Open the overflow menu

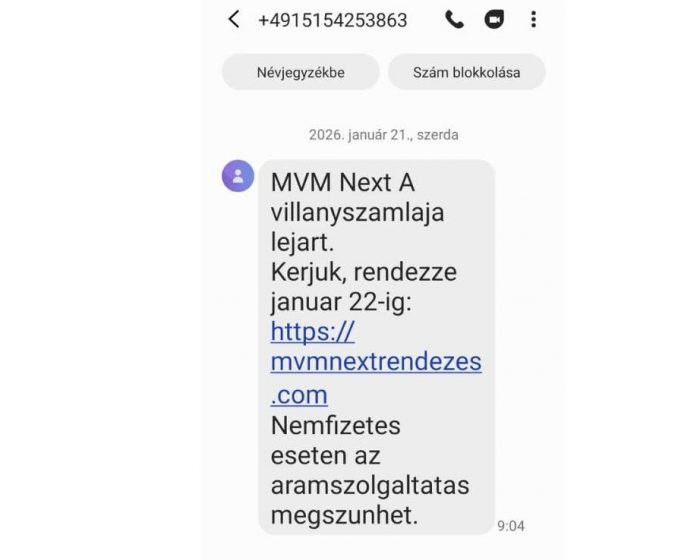533,19
